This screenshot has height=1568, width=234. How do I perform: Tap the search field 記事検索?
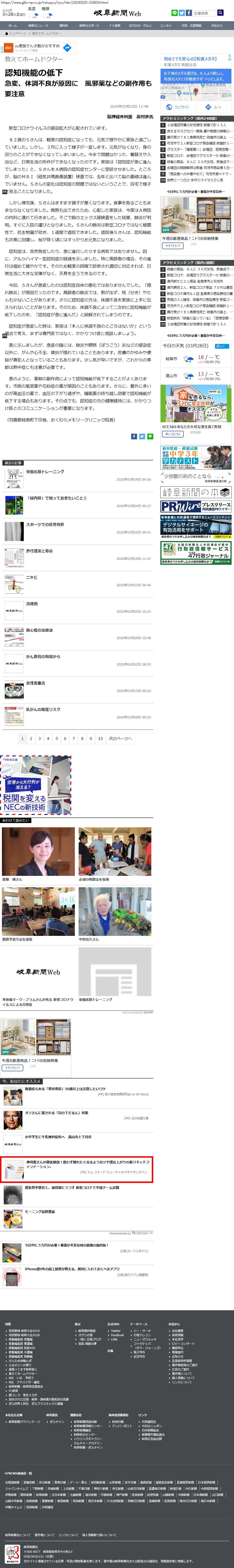point(204,13)
